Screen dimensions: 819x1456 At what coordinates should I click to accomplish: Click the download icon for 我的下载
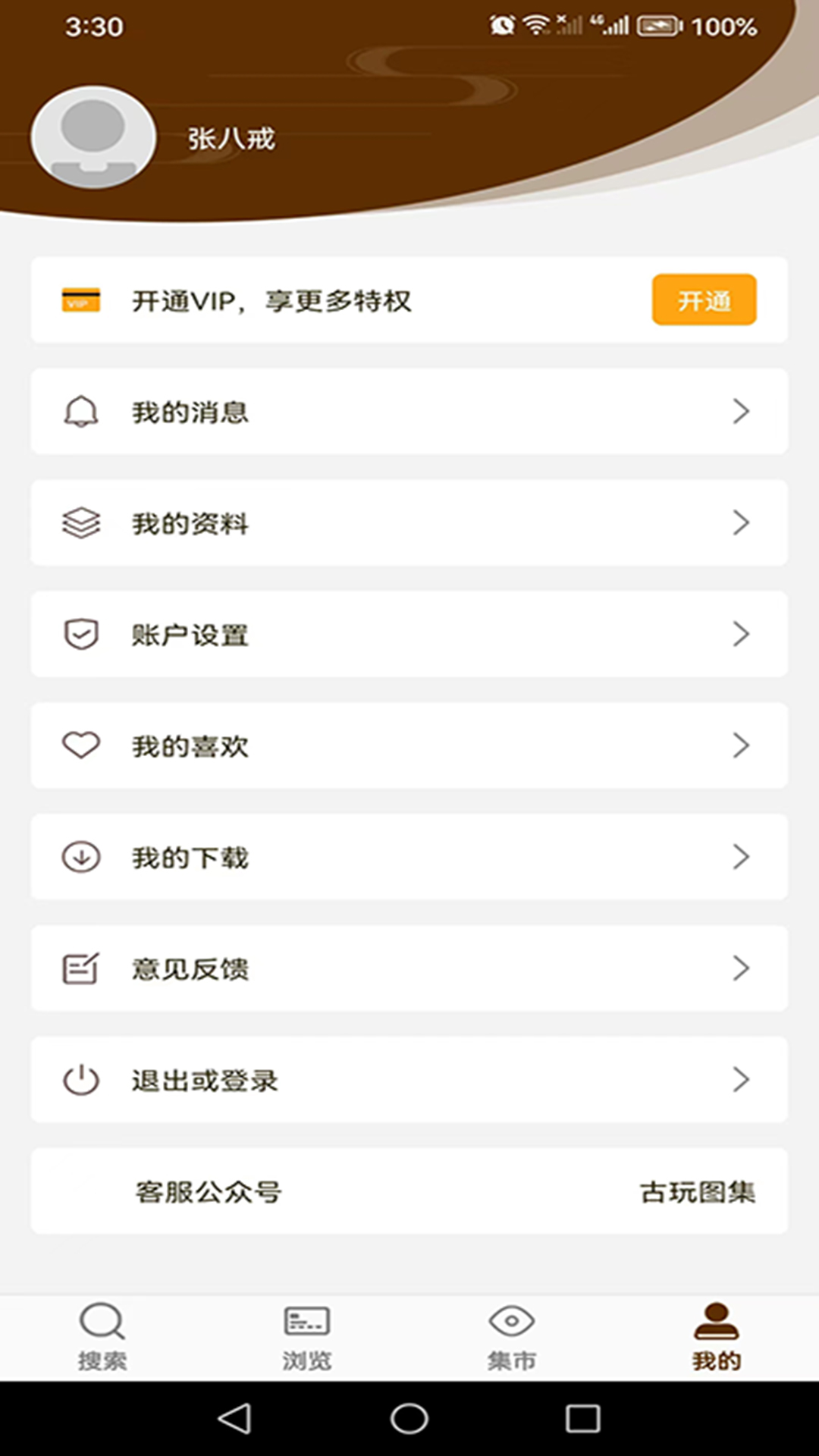(81, 857)
